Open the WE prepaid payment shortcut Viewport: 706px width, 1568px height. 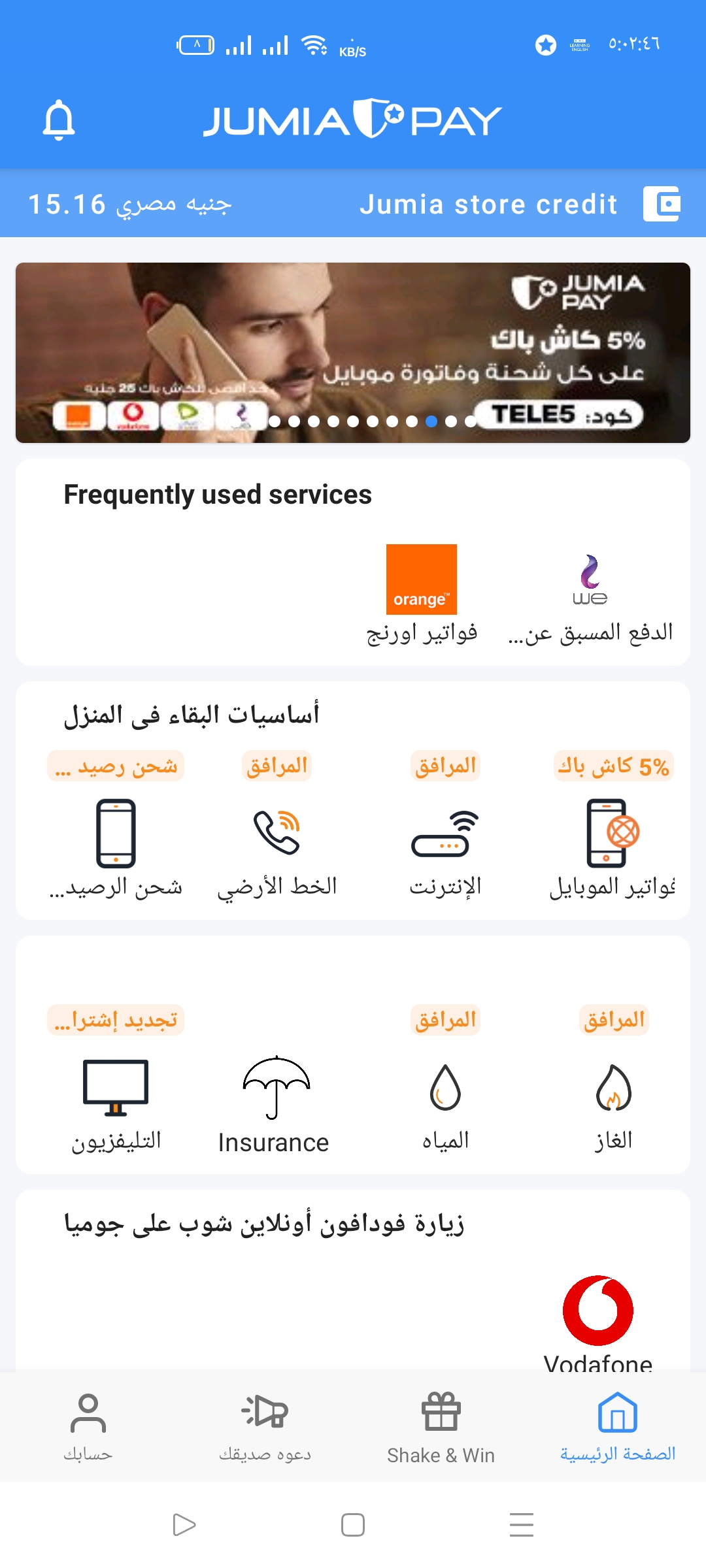click(590, 595)
